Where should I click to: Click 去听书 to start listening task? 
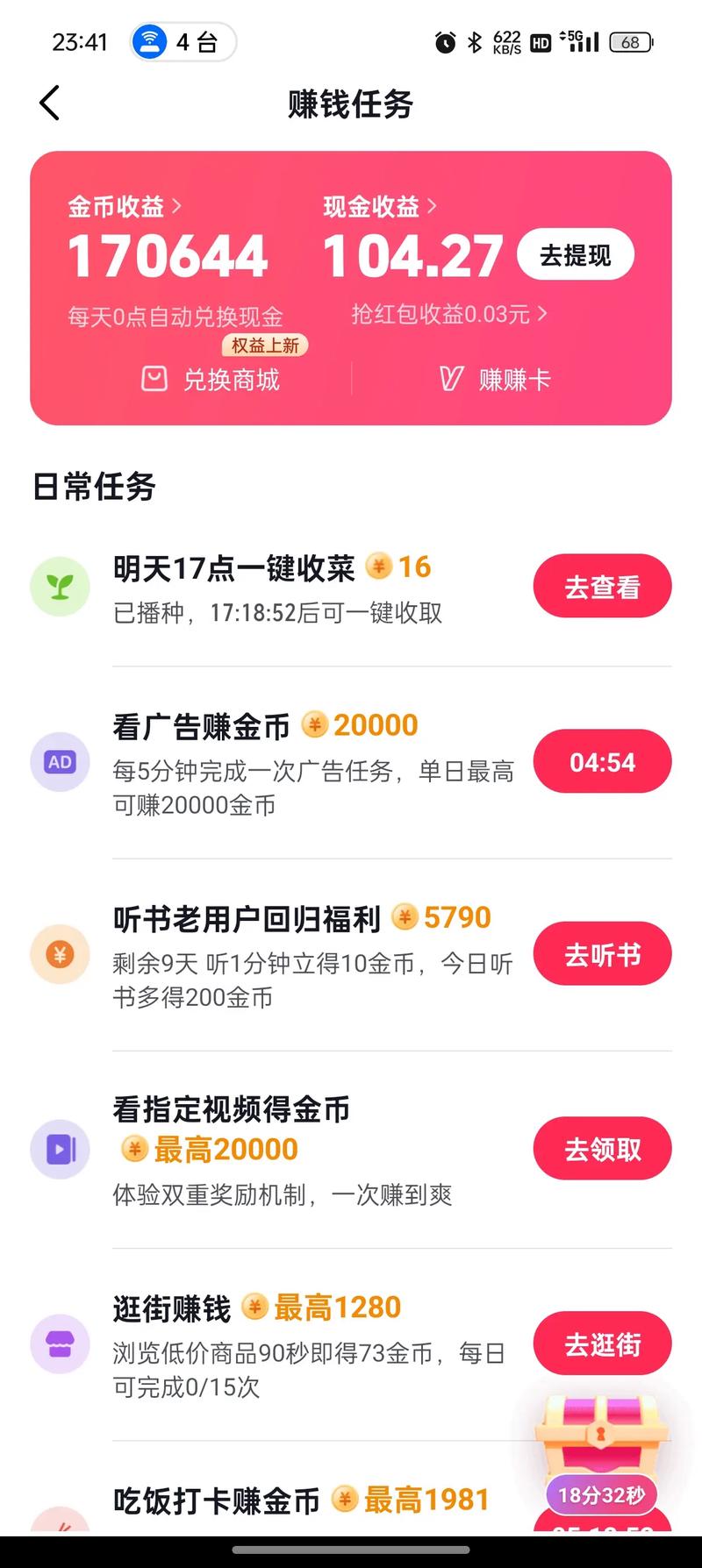pos(602,953)
